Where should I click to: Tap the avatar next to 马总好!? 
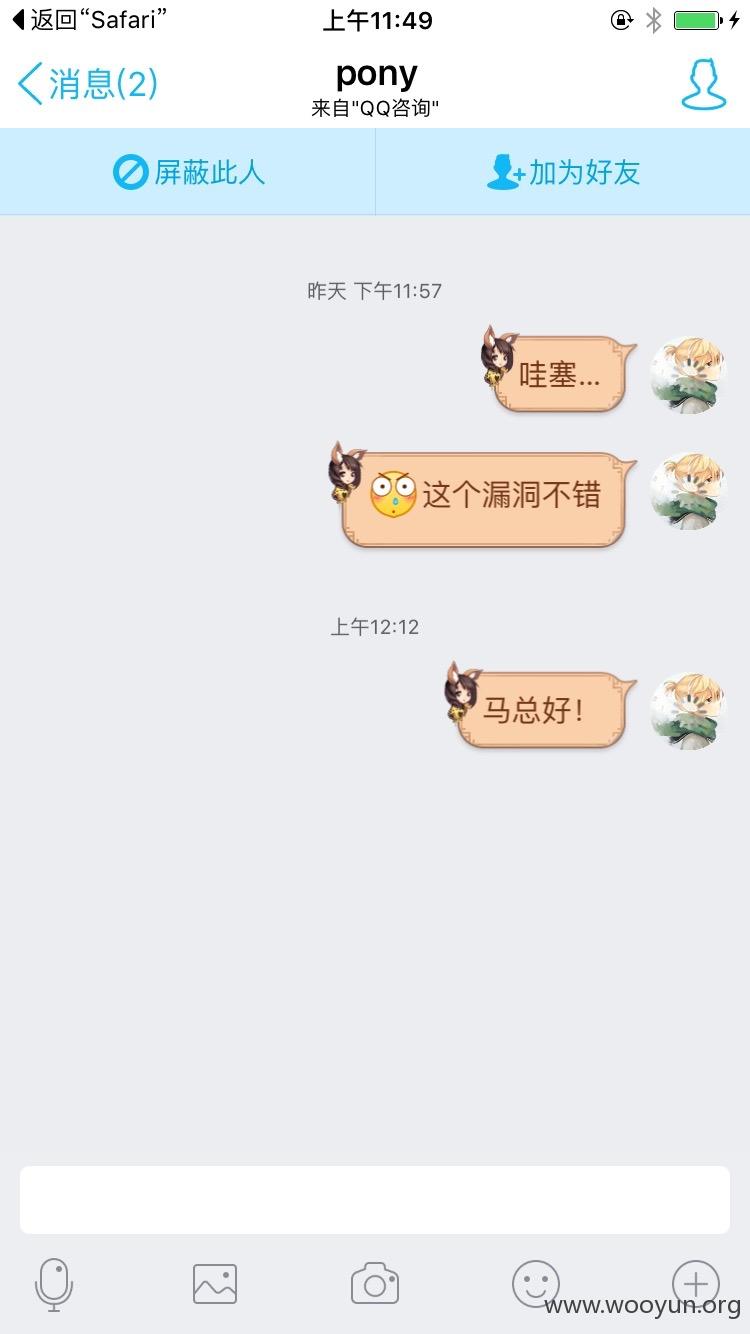688,711
